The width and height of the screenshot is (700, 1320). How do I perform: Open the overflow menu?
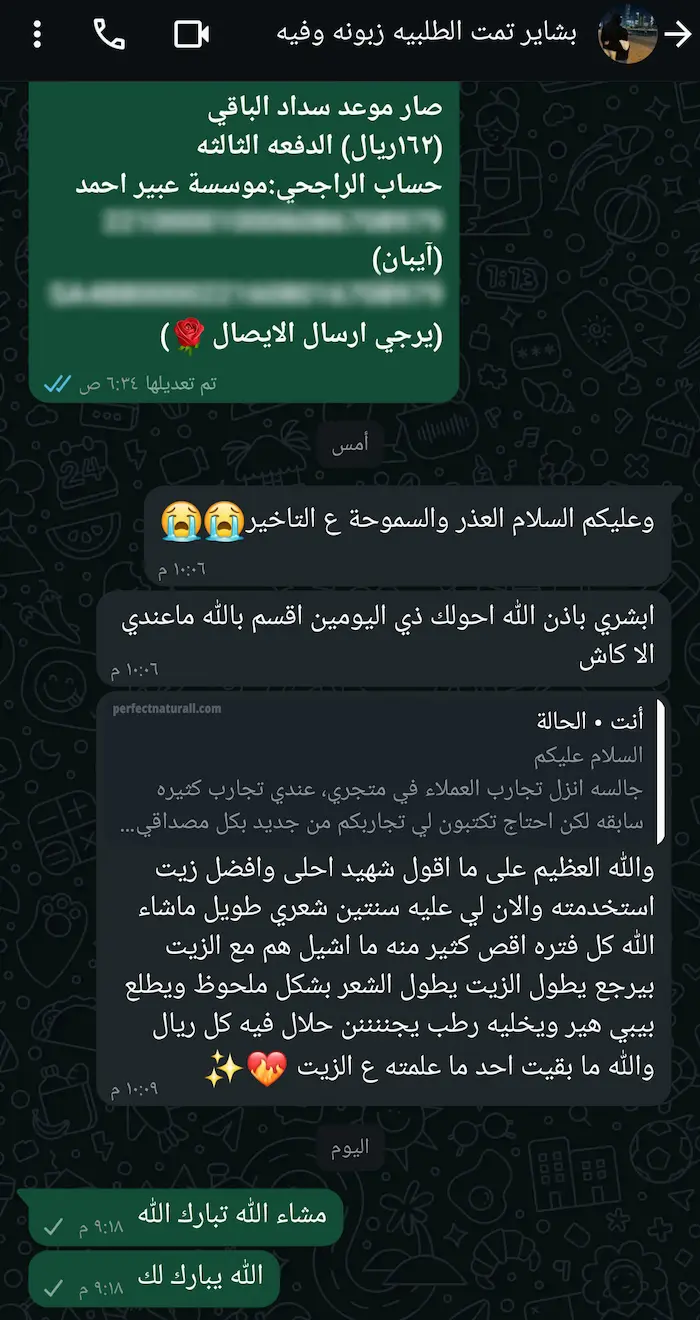point(38,35)
